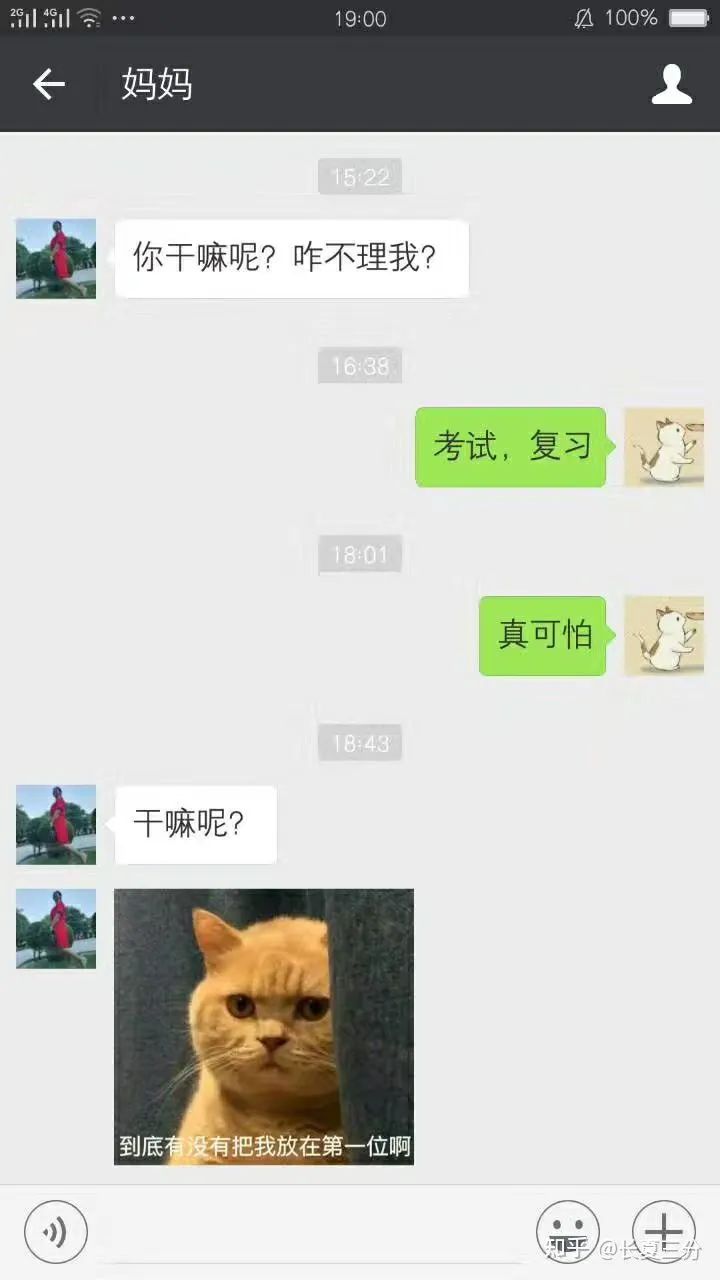Open the plus attachment menu
The image size is (720, 1280).
(x=663, y=1232)
